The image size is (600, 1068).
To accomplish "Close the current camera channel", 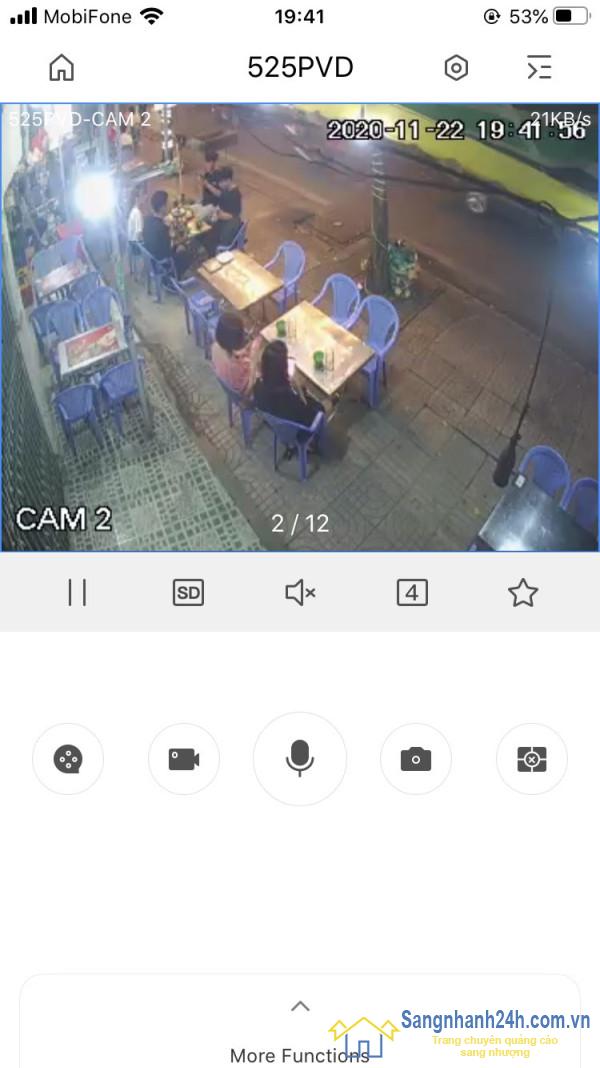I will [x=532, y=759].
